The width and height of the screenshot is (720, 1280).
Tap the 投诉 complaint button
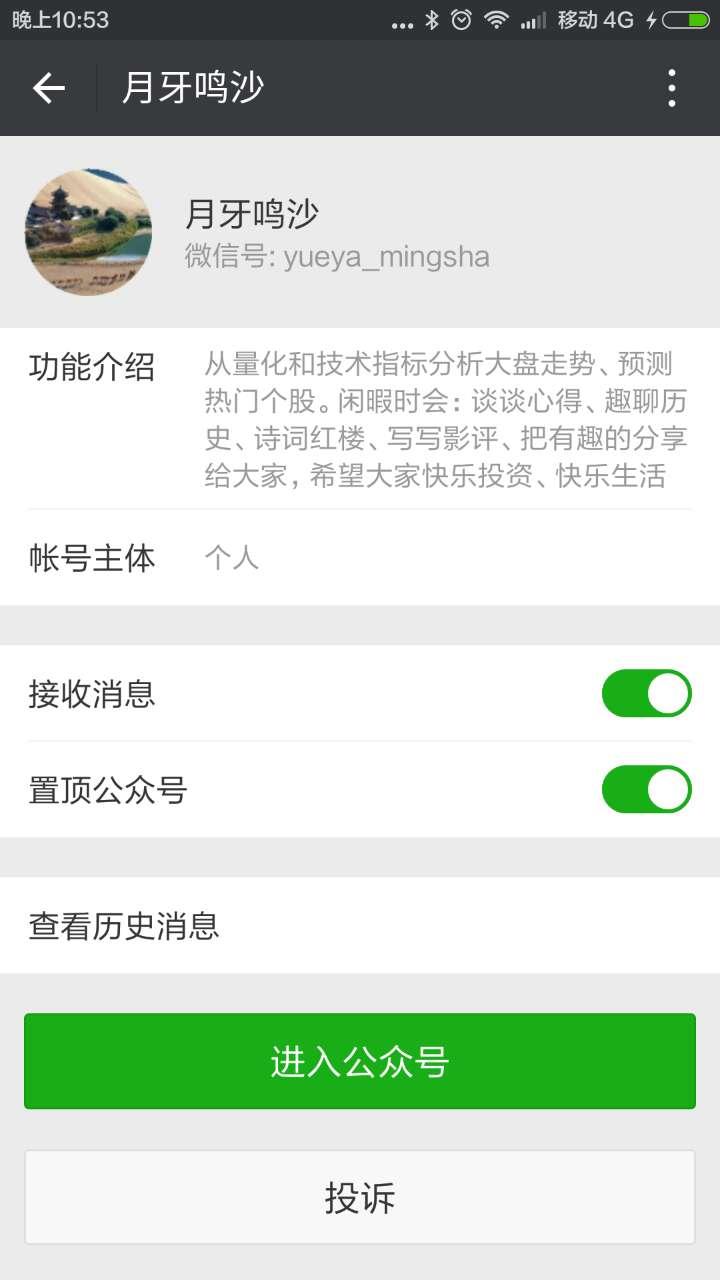tap(360, 1197)
